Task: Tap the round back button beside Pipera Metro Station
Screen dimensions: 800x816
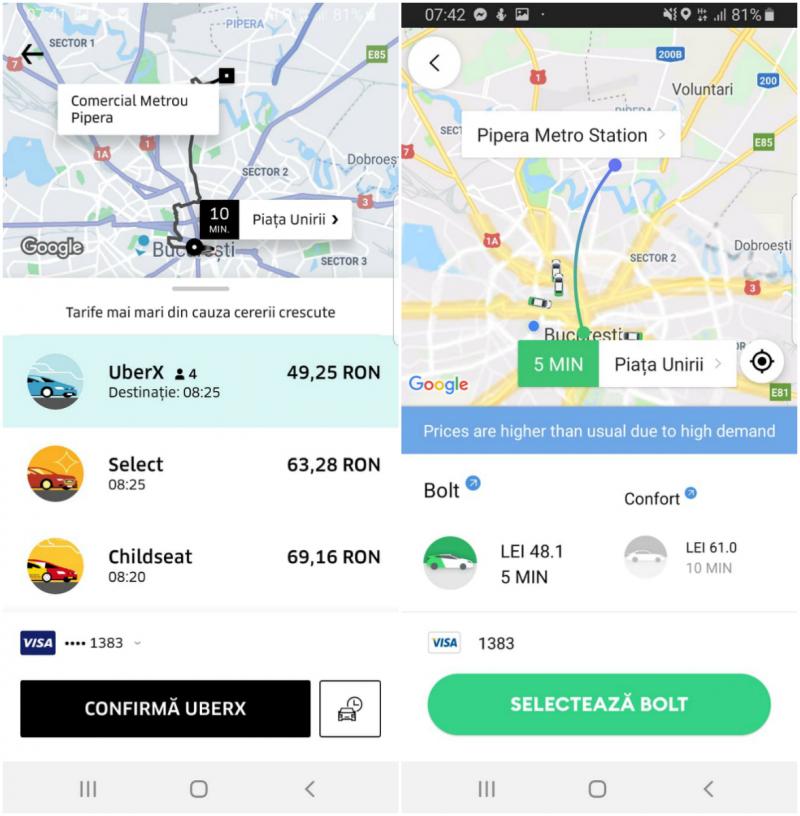Action: click(x=434, y=63)
